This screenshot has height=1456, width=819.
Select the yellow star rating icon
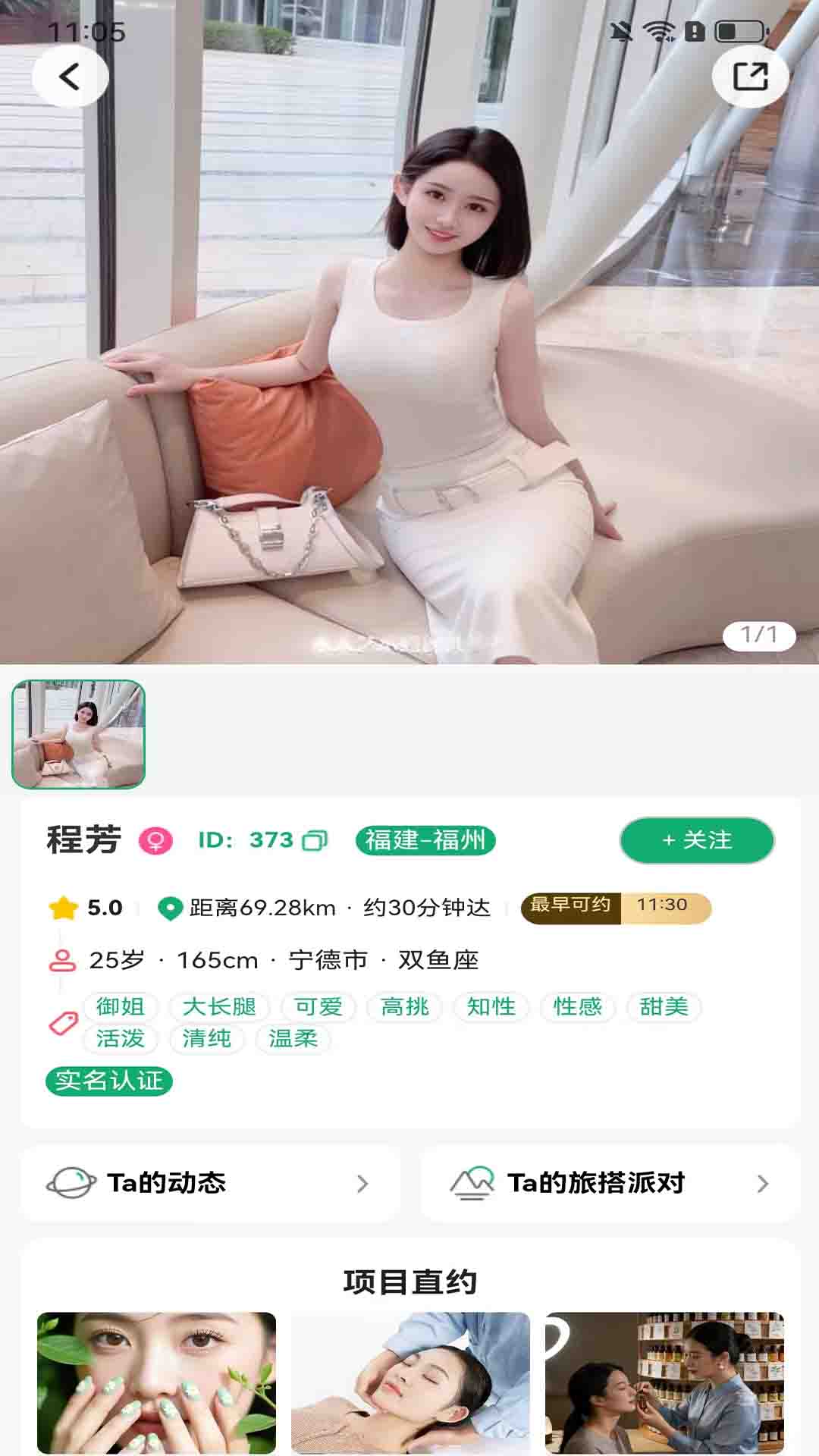pyautogui.click(x=63, y=905)
